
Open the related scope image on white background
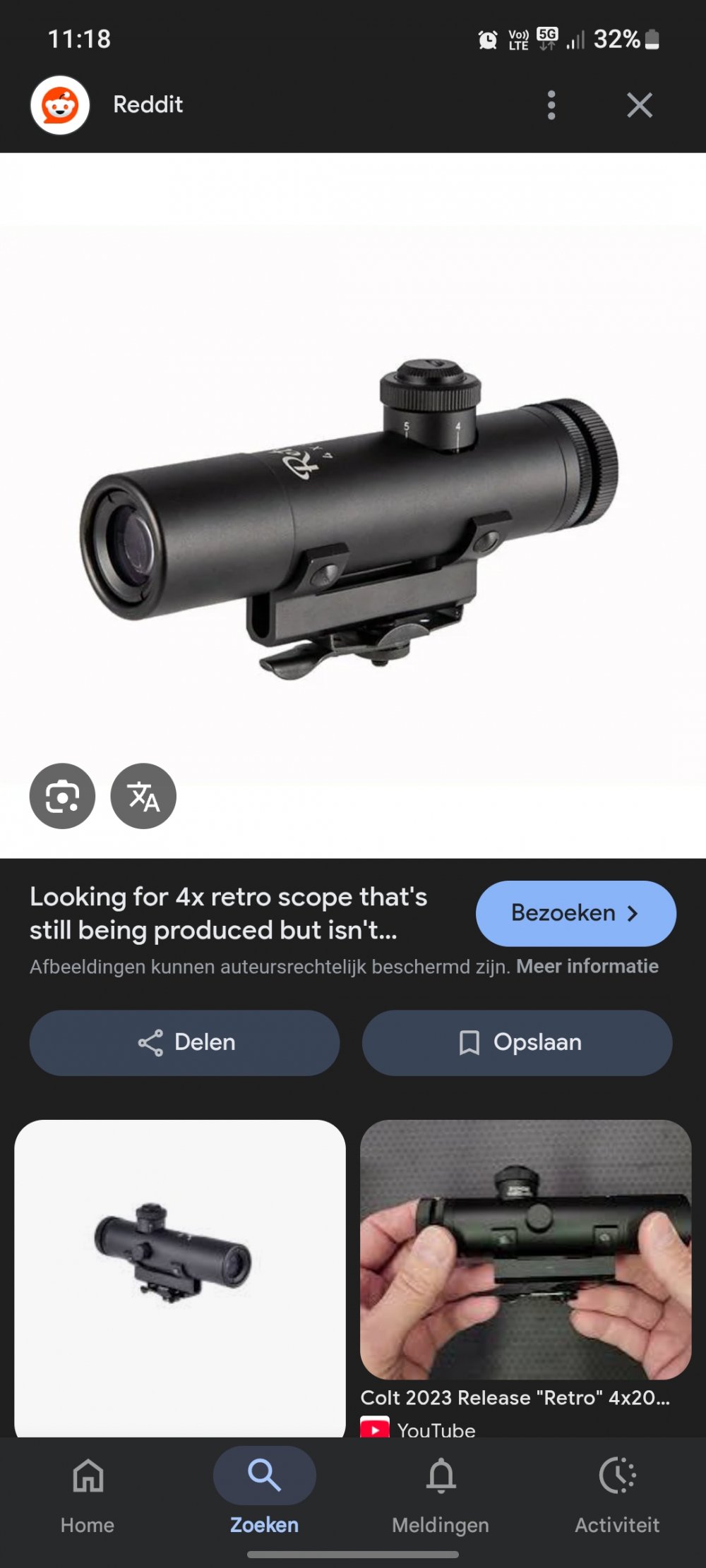tap(180, 1270)
